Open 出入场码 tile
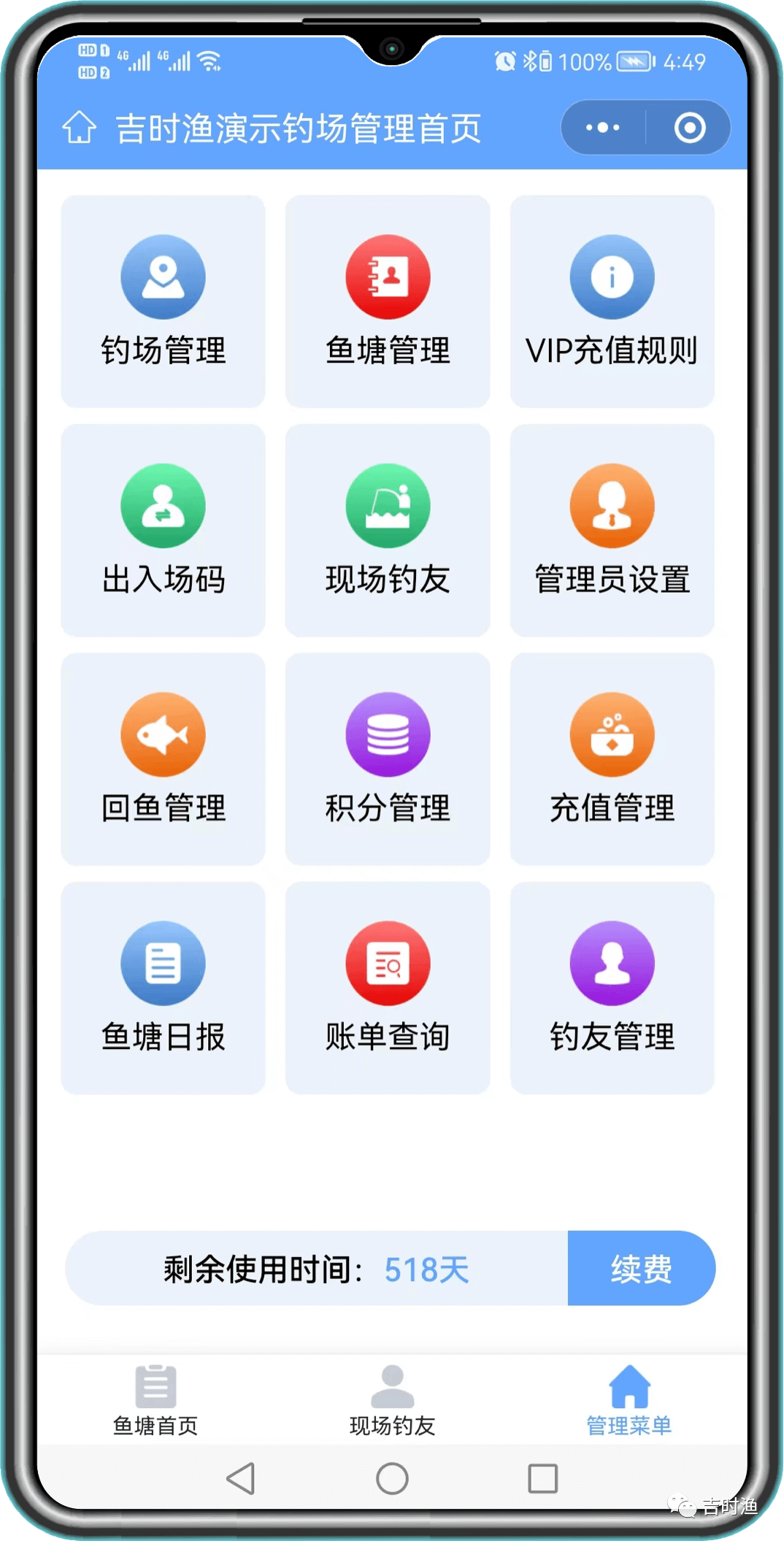The image size is (784, 1541). pos(163,530)
